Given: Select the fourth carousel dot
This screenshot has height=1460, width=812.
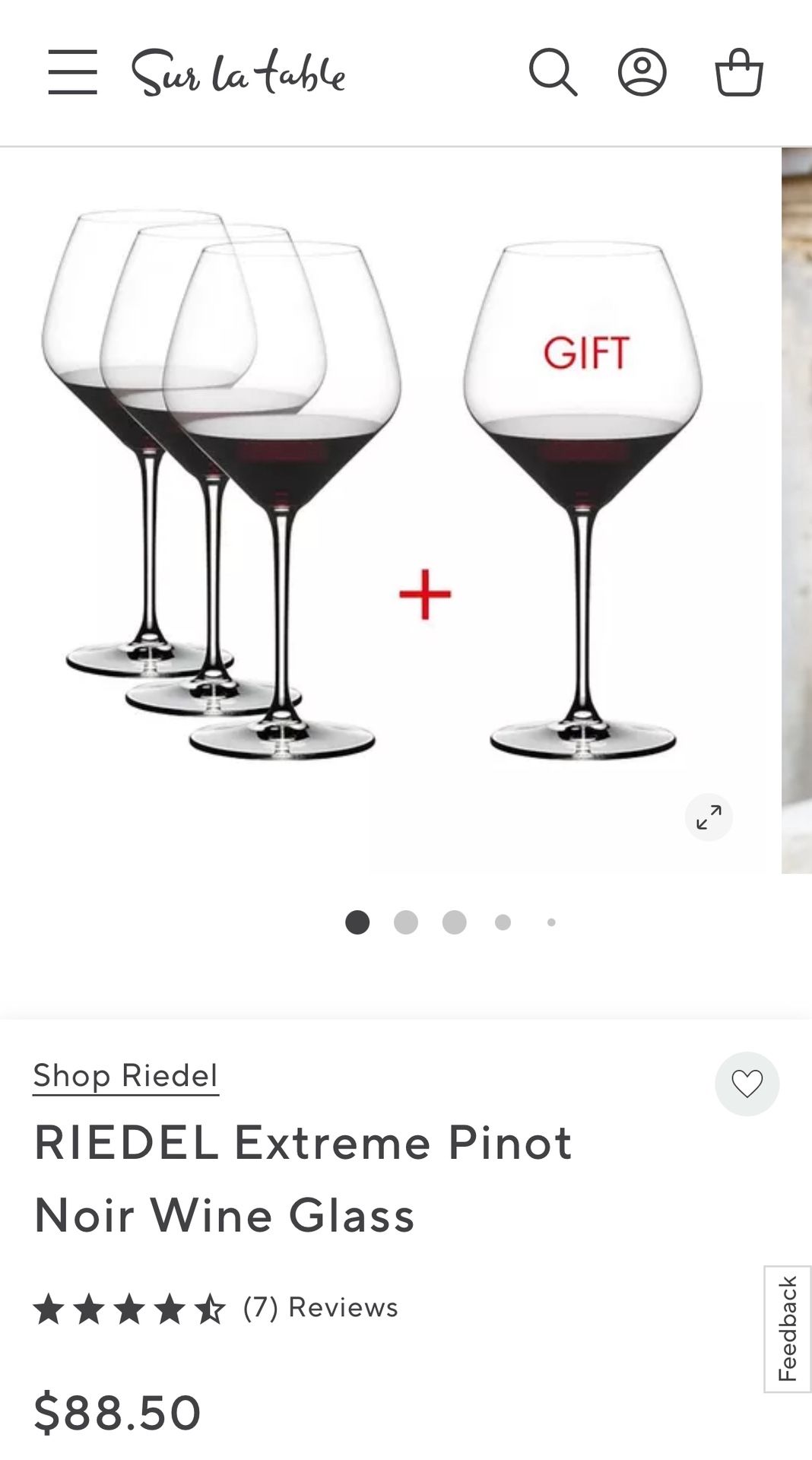Looking at the screenshot, I should click(502, 922).
